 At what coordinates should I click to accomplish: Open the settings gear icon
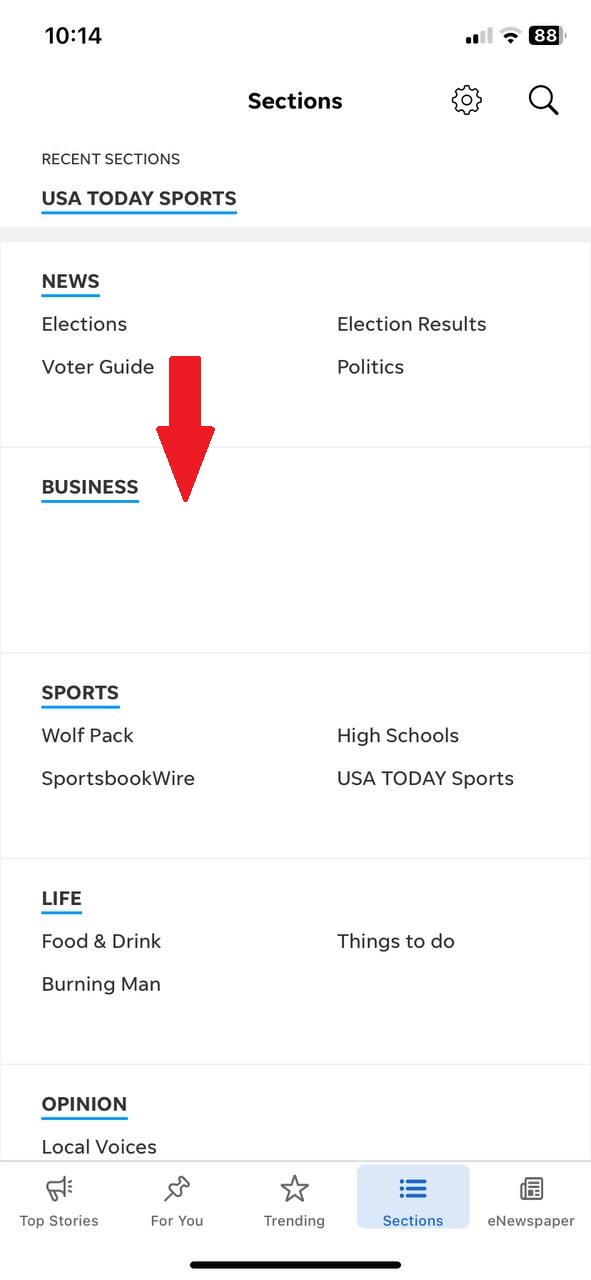pos(467,100)
